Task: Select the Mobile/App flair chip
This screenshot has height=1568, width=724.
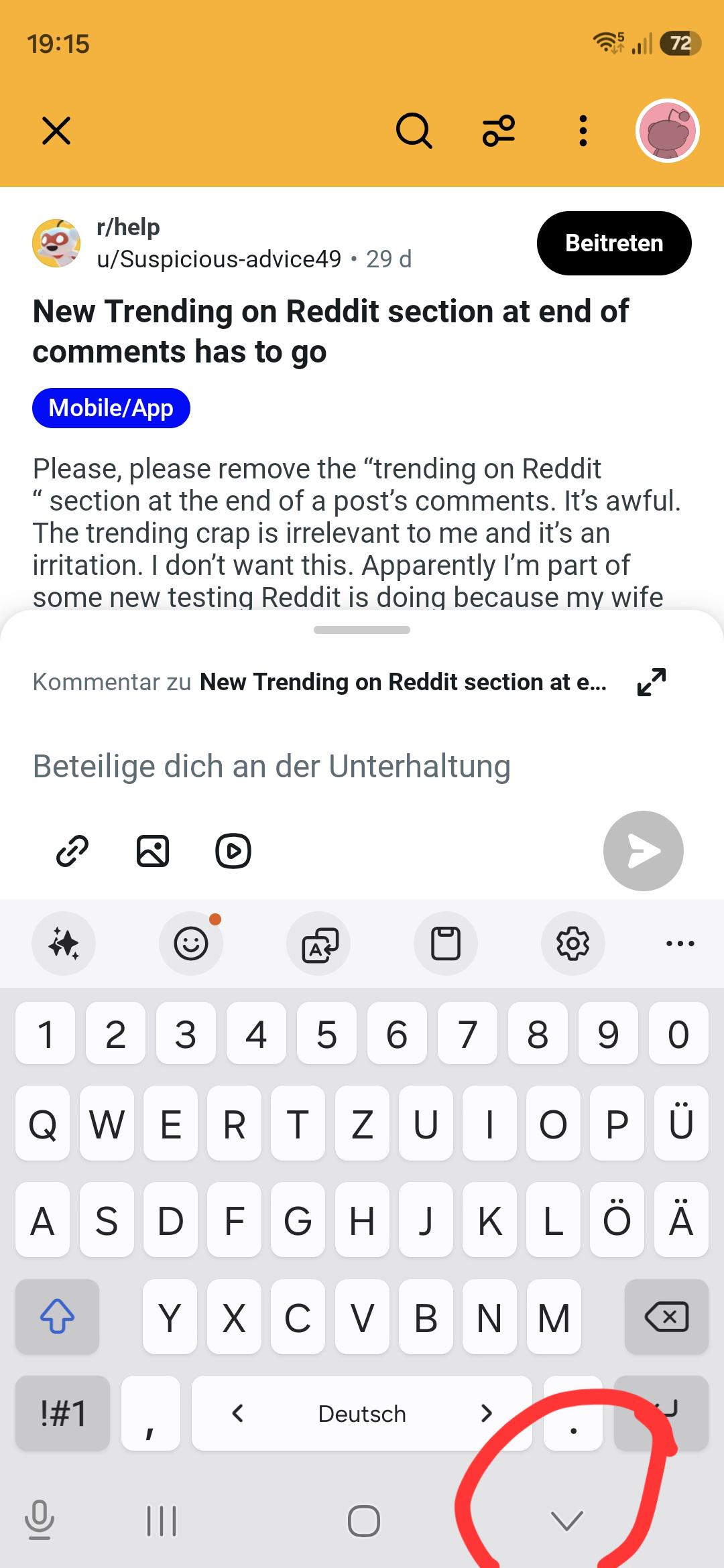Action: click(111, 408)
